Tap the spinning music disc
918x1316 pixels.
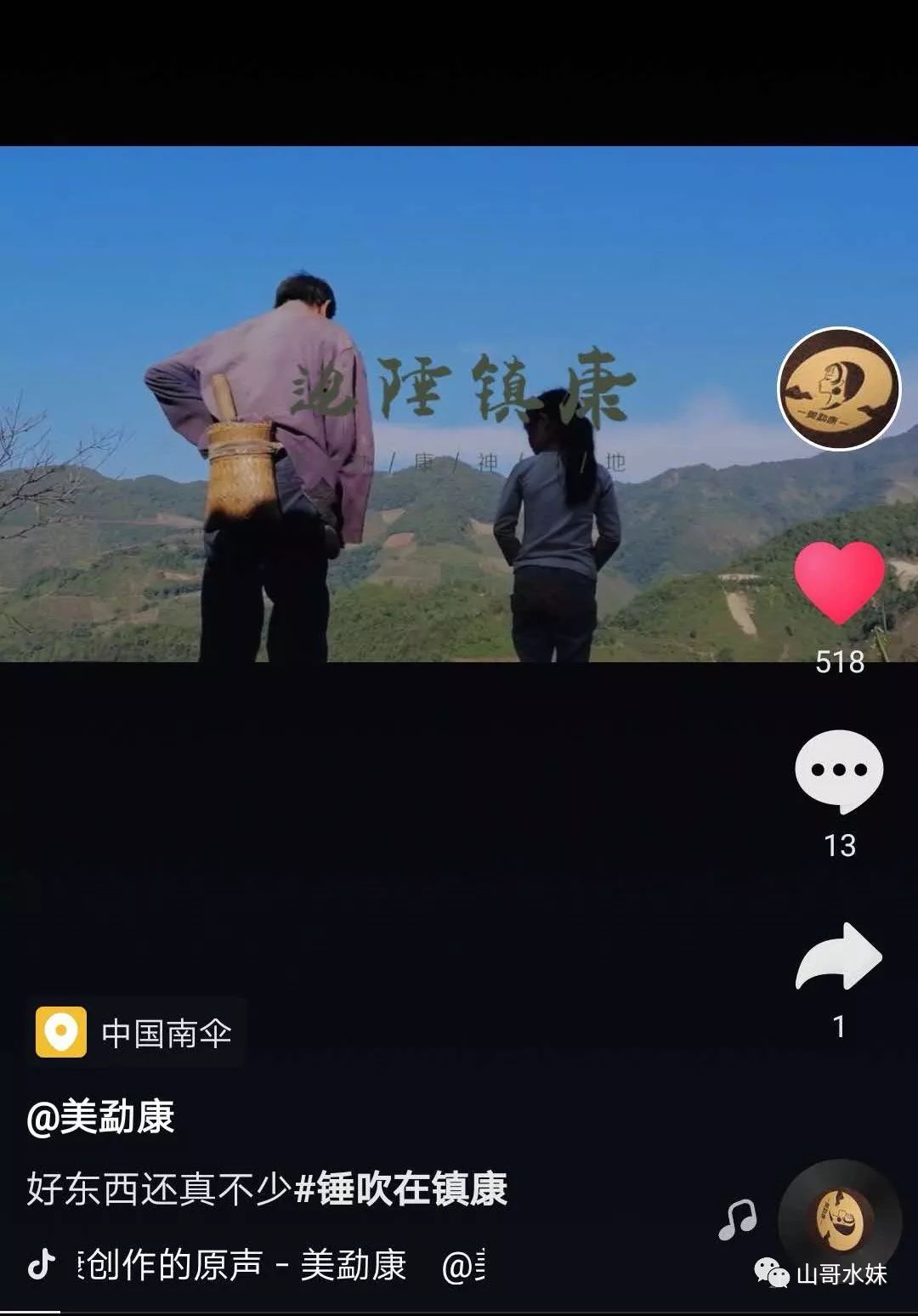point(839,1221)
